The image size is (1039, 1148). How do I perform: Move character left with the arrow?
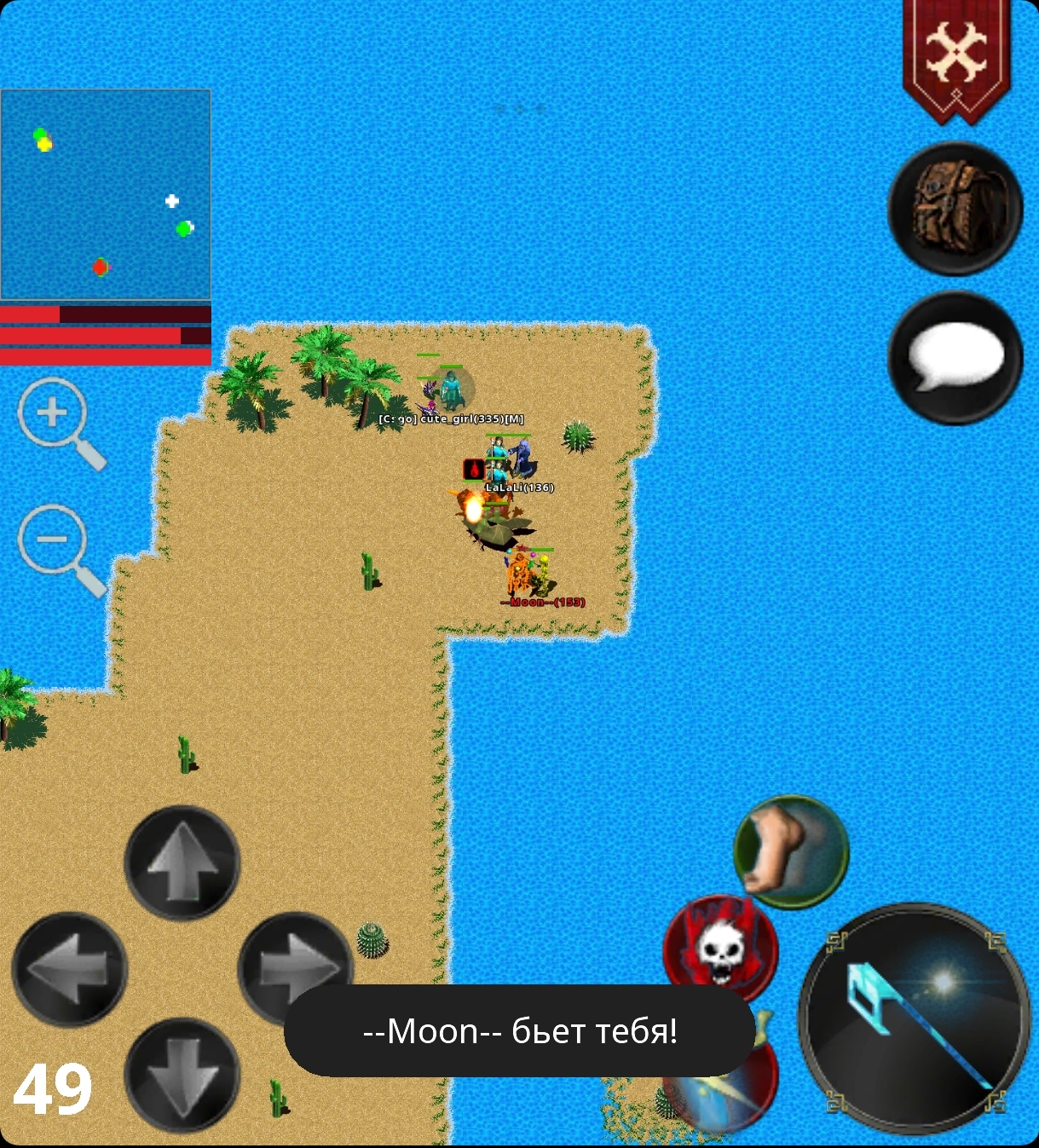click(69, 970)
